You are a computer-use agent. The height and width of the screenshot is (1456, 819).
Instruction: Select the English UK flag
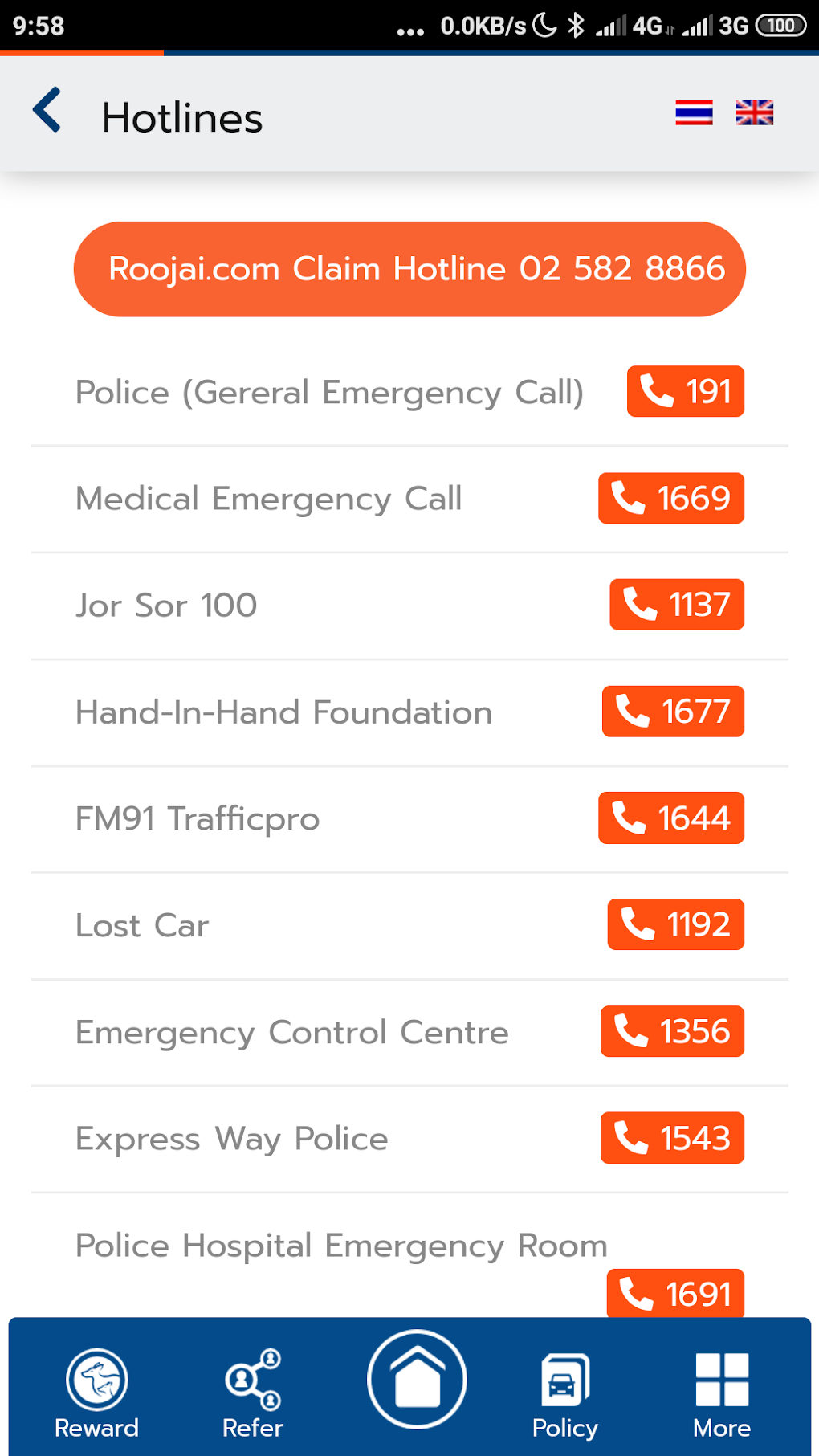(755, 112)
